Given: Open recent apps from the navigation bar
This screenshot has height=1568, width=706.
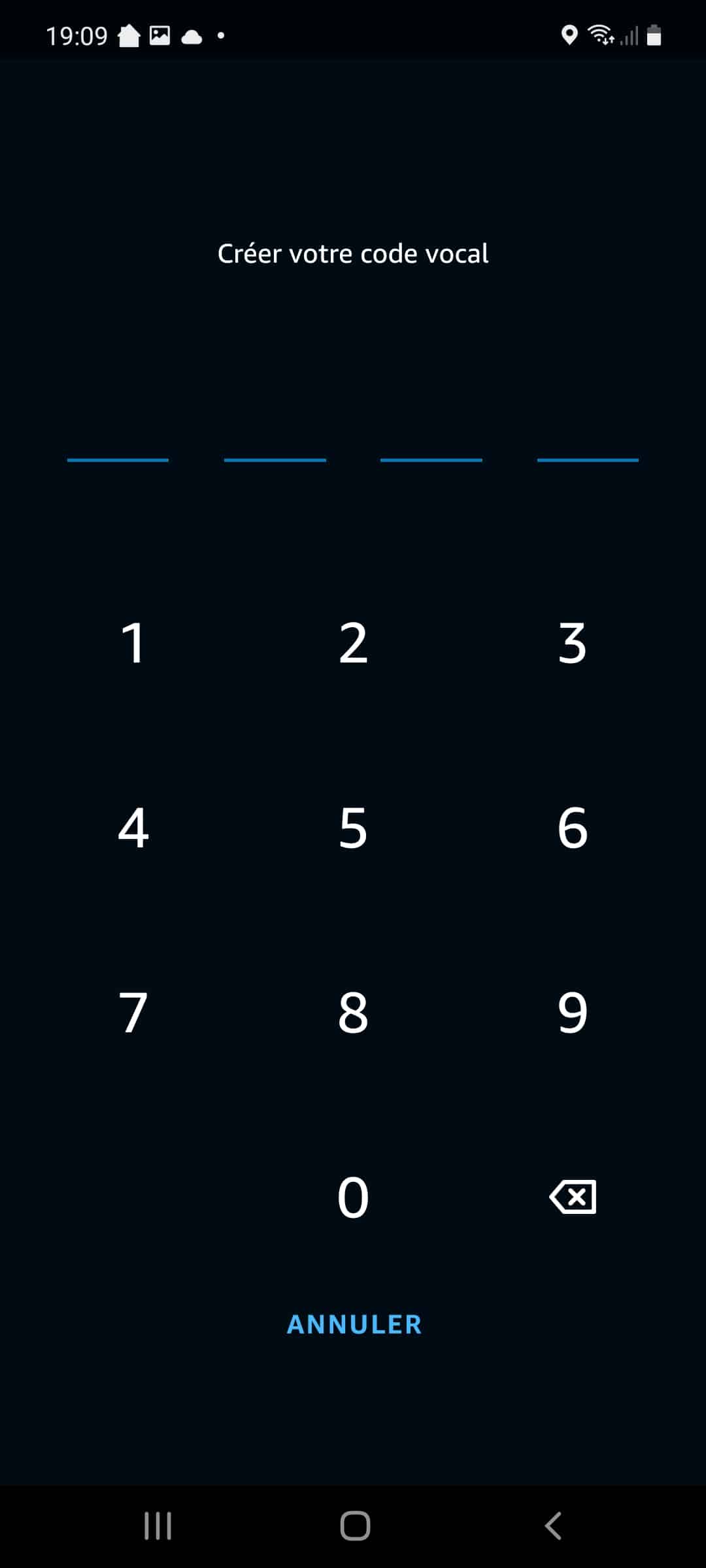Looking at the screenshot, I should (158, 1526).
